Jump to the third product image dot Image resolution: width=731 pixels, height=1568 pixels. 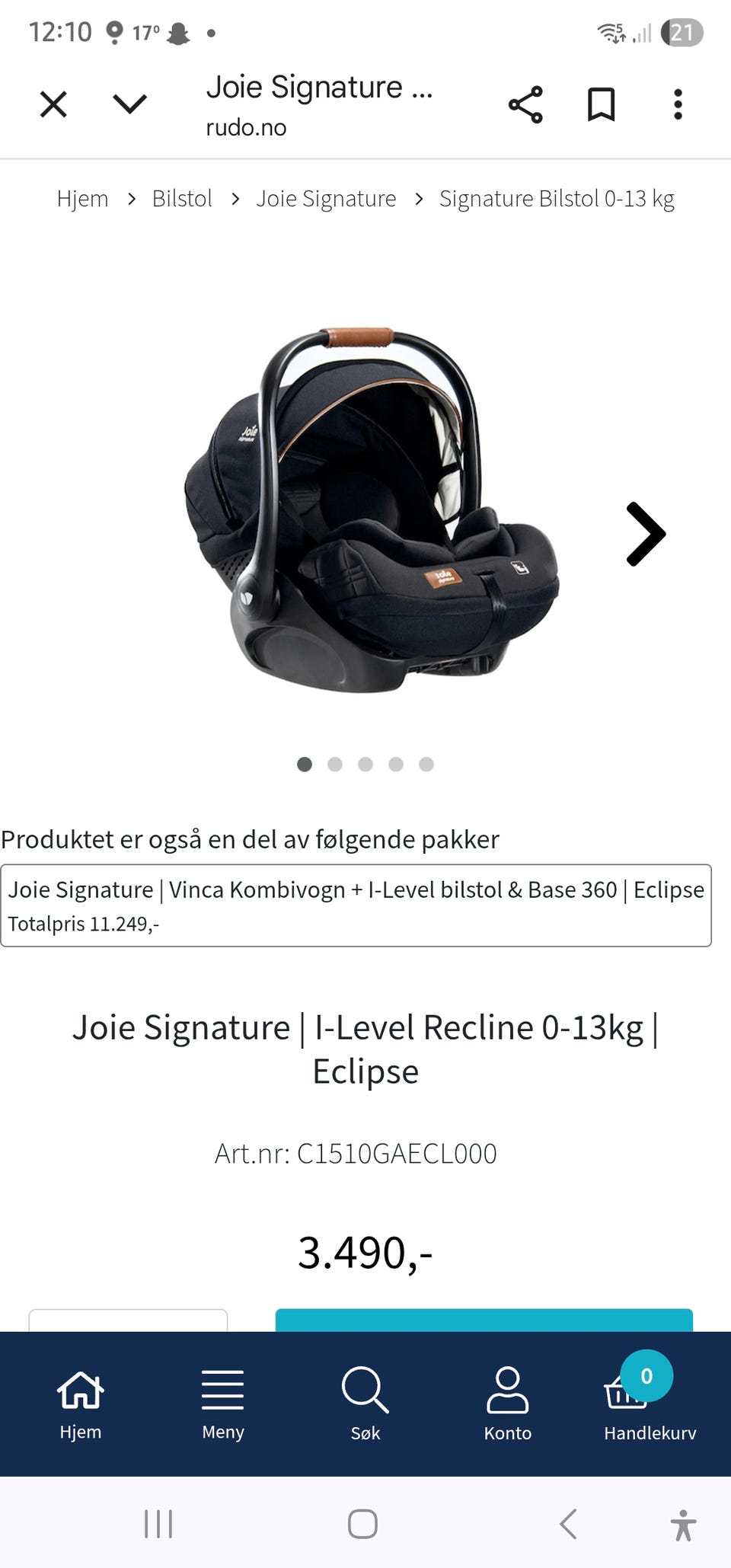coord(365,765)
